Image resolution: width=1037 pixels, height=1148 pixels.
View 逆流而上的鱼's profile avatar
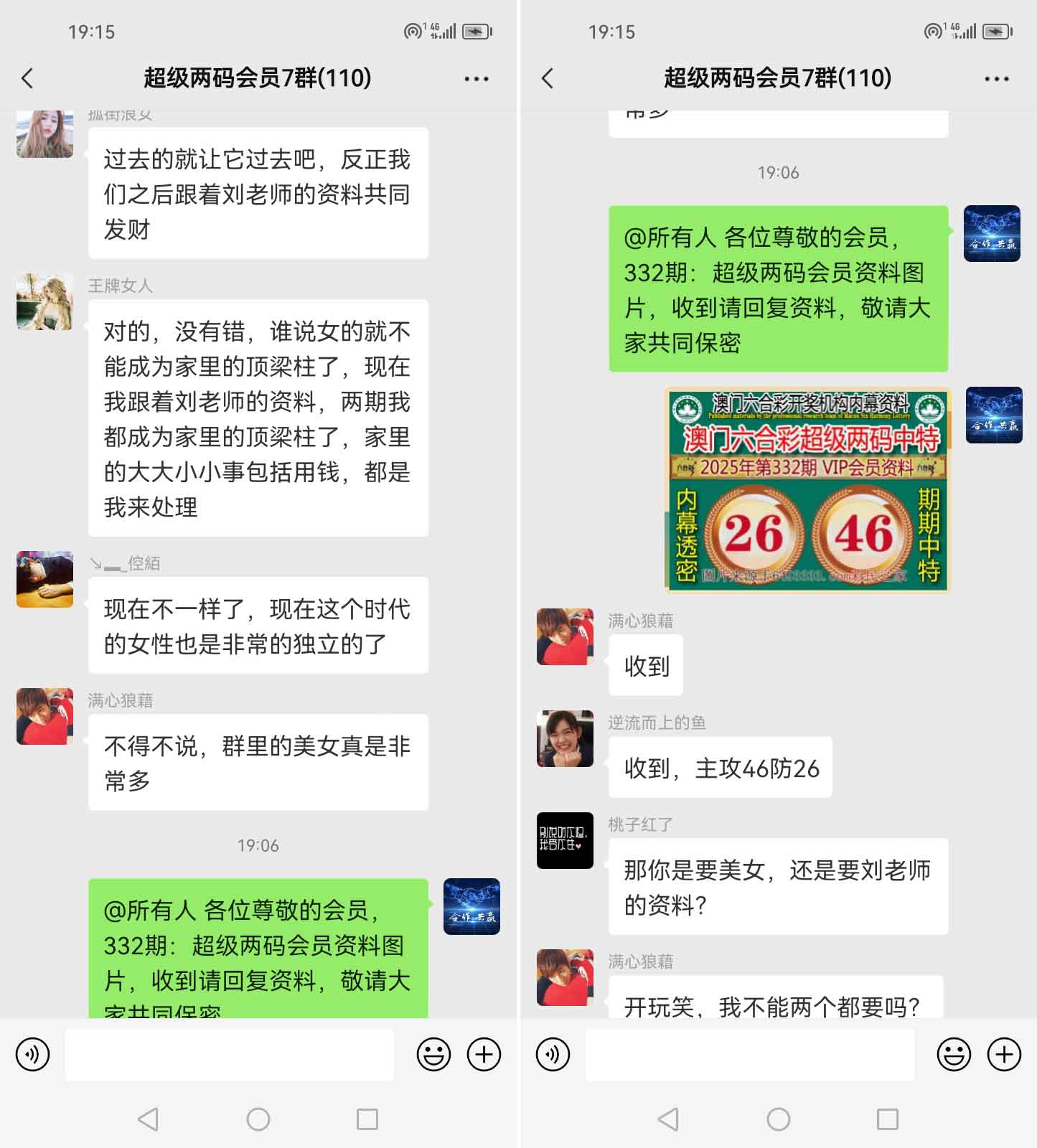point(565,738)
